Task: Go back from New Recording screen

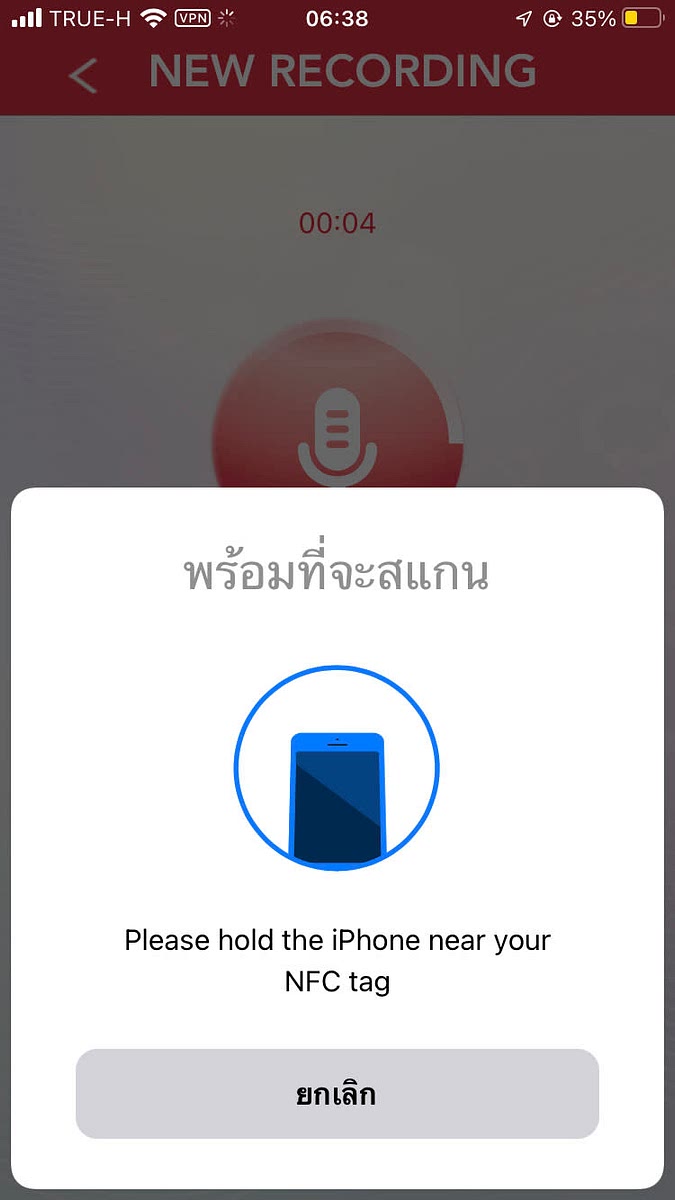Action: pyautogui.click(x=83, y=76)
